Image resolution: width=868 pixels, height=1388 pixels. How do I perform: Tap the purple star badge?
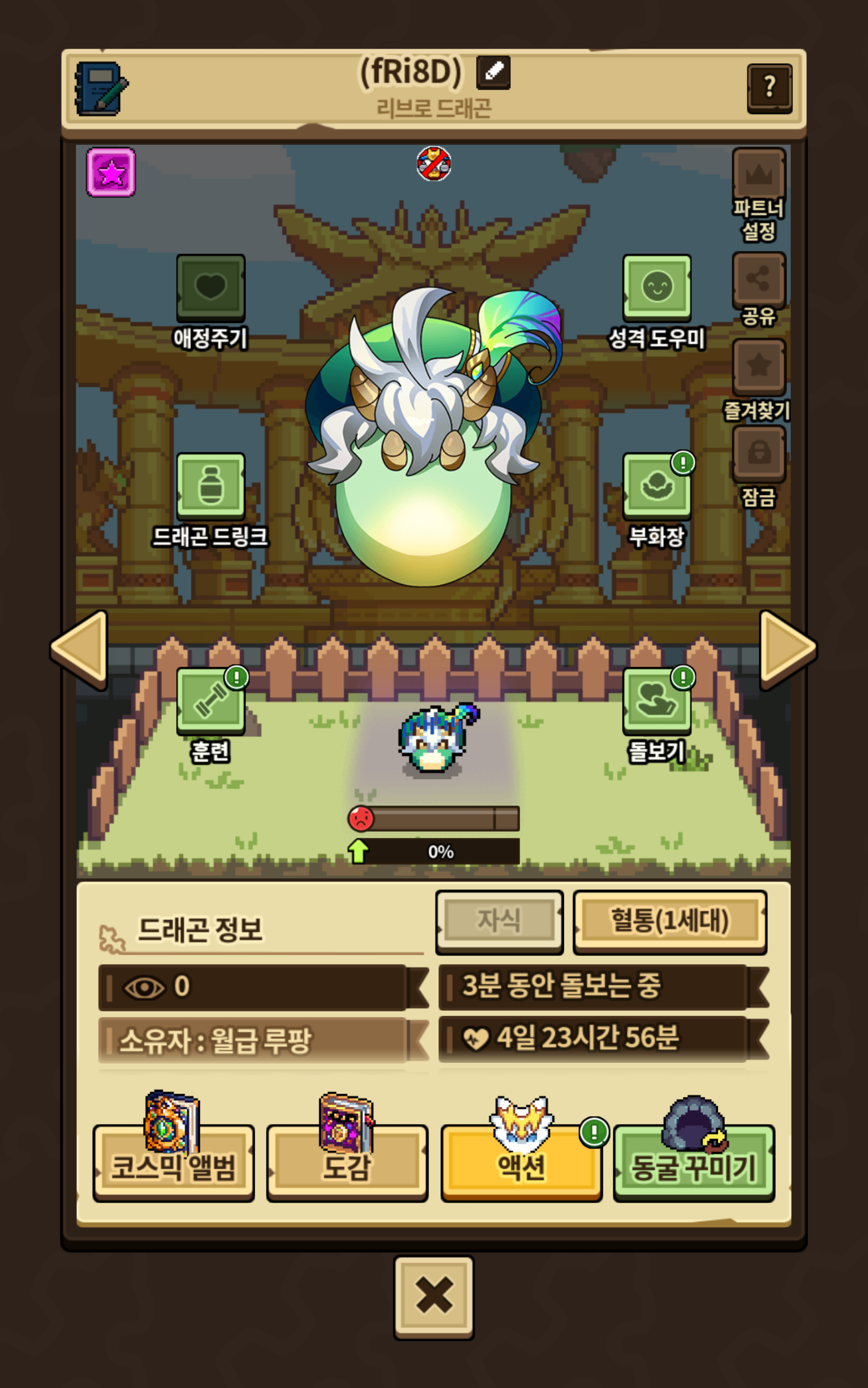click(x=111, y=173)
